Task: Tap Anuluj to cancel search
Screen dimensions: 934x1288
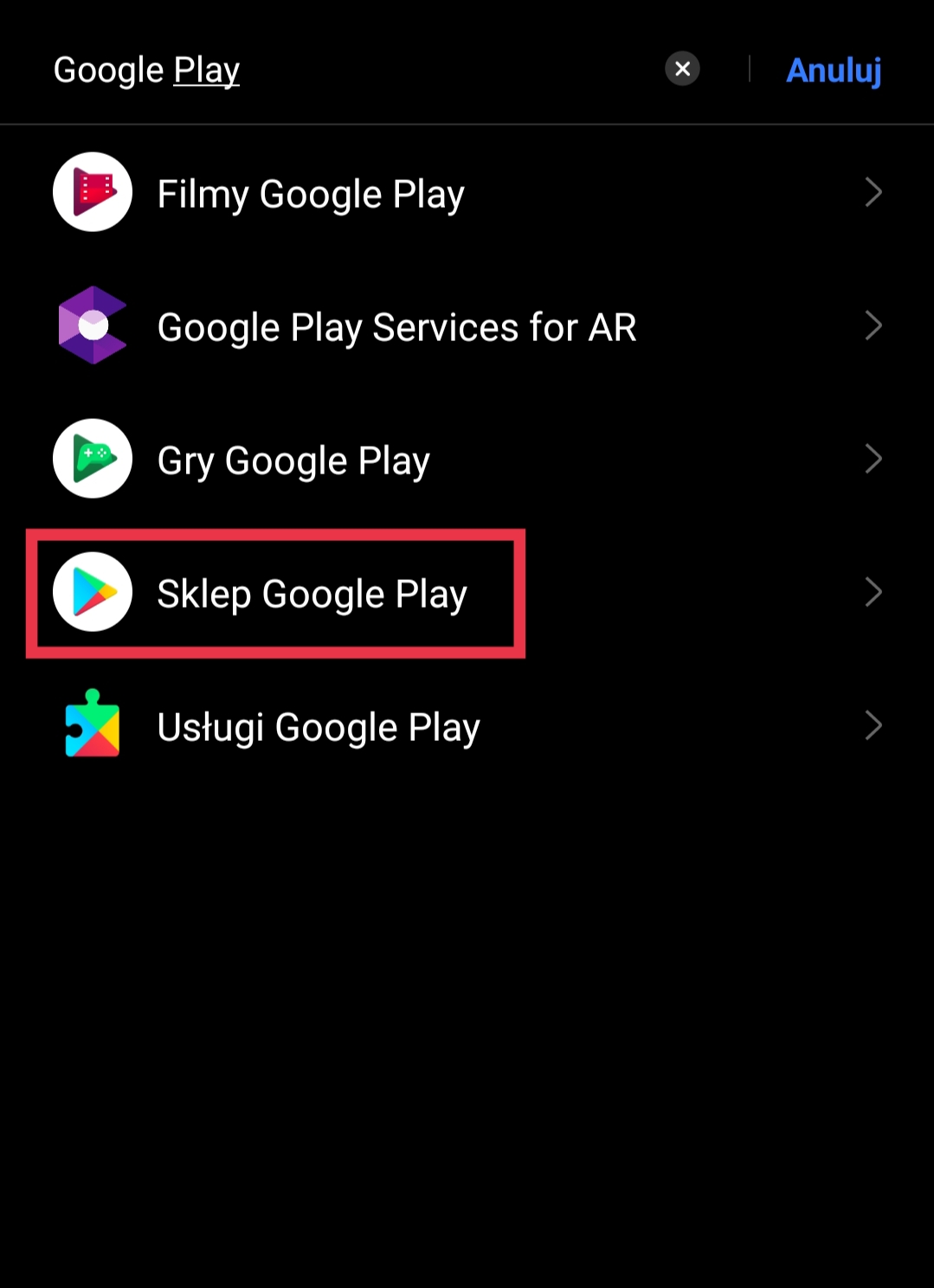Action: pos(833,70)
